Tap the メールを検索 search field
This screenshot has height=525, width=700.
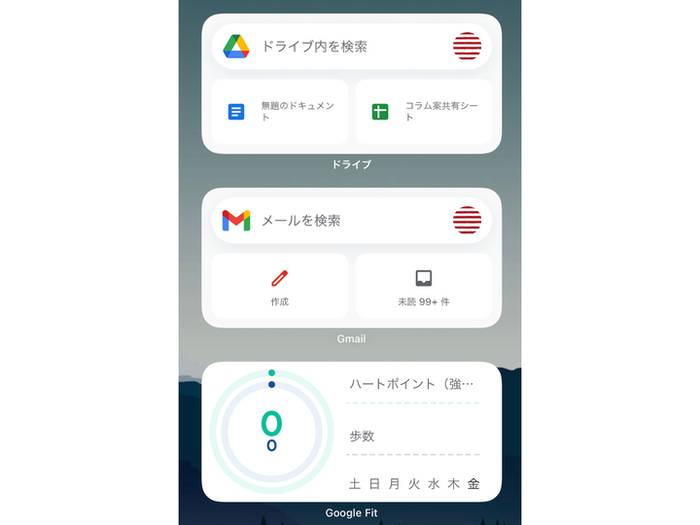tap(330, 220)
